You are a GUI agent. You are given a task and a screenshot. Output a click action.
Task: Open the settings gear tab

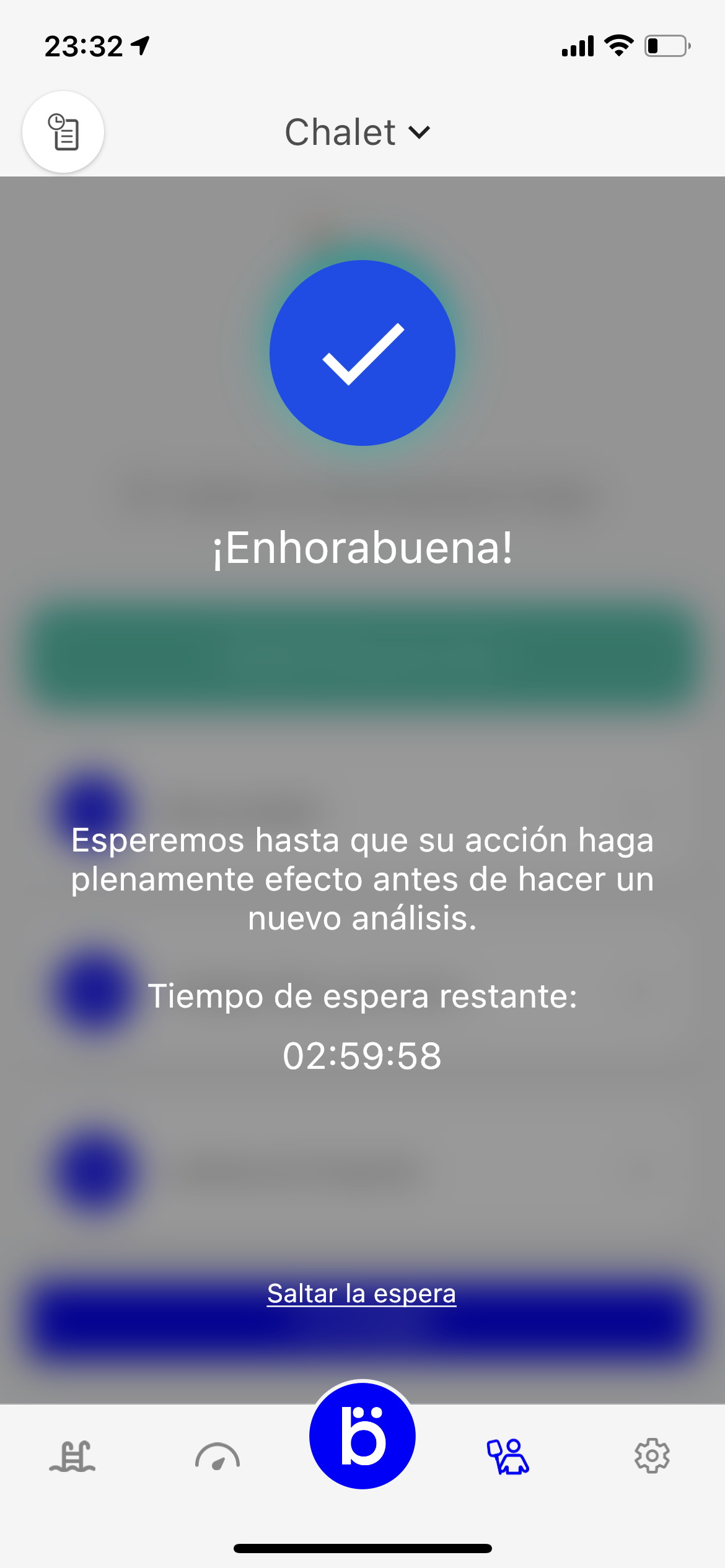pos(652,1456)
